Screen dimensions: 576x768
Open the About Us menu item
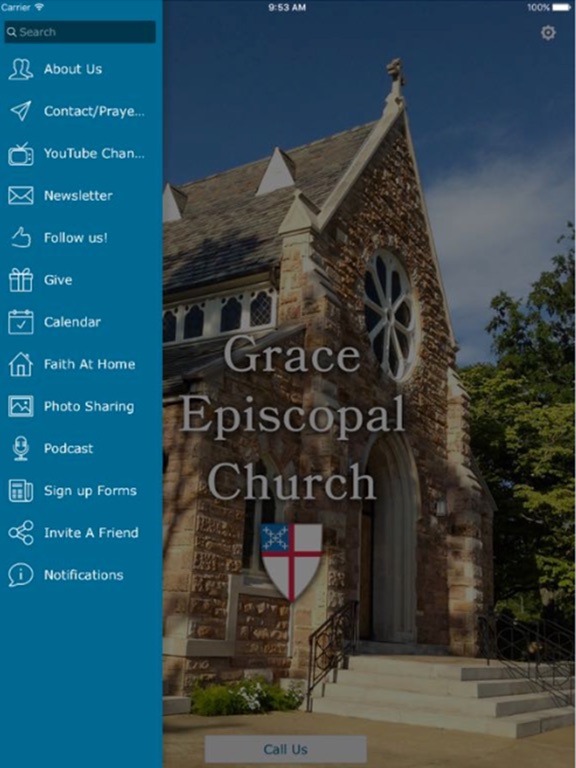pyautogui.click(x=81, y=69)
